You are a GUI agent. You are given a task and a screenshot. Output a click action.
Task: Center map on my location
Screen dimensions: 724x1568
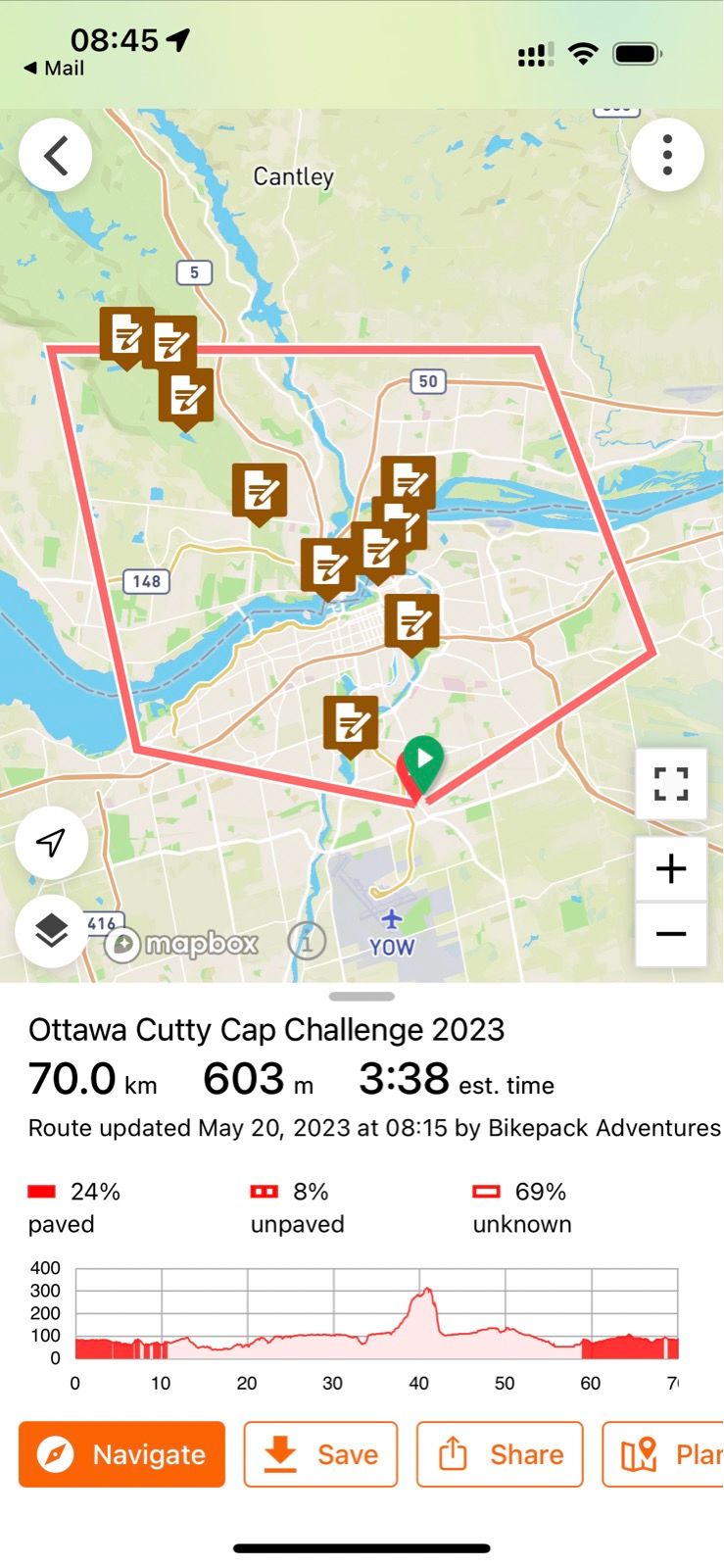pyautogui.click(x=52, y=842)
